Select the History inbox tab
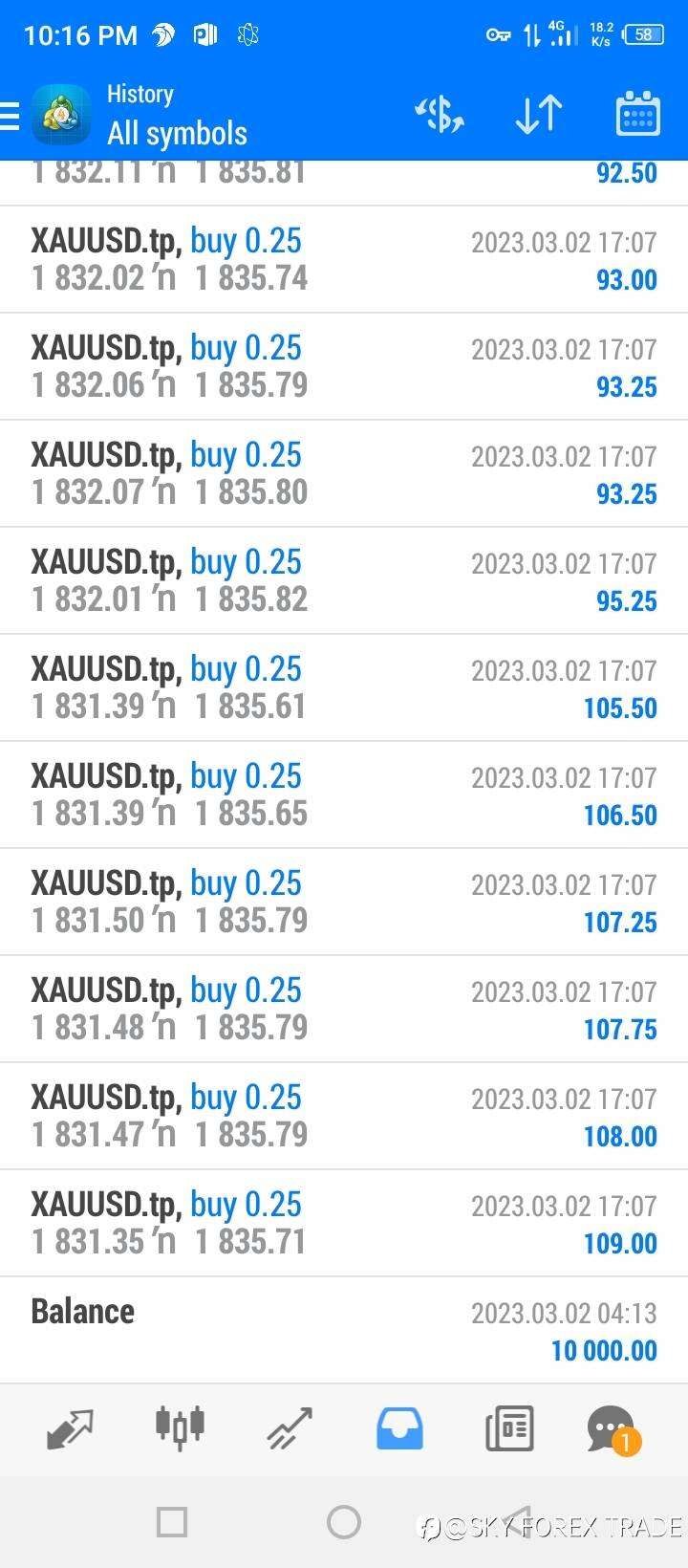 point(399,1429)
